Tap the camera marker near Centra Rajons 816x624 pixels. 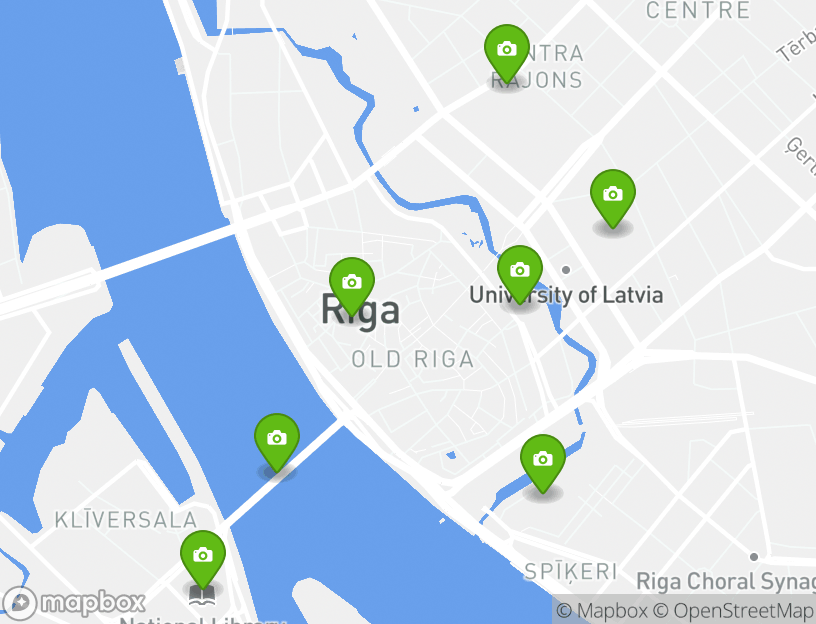506,50
